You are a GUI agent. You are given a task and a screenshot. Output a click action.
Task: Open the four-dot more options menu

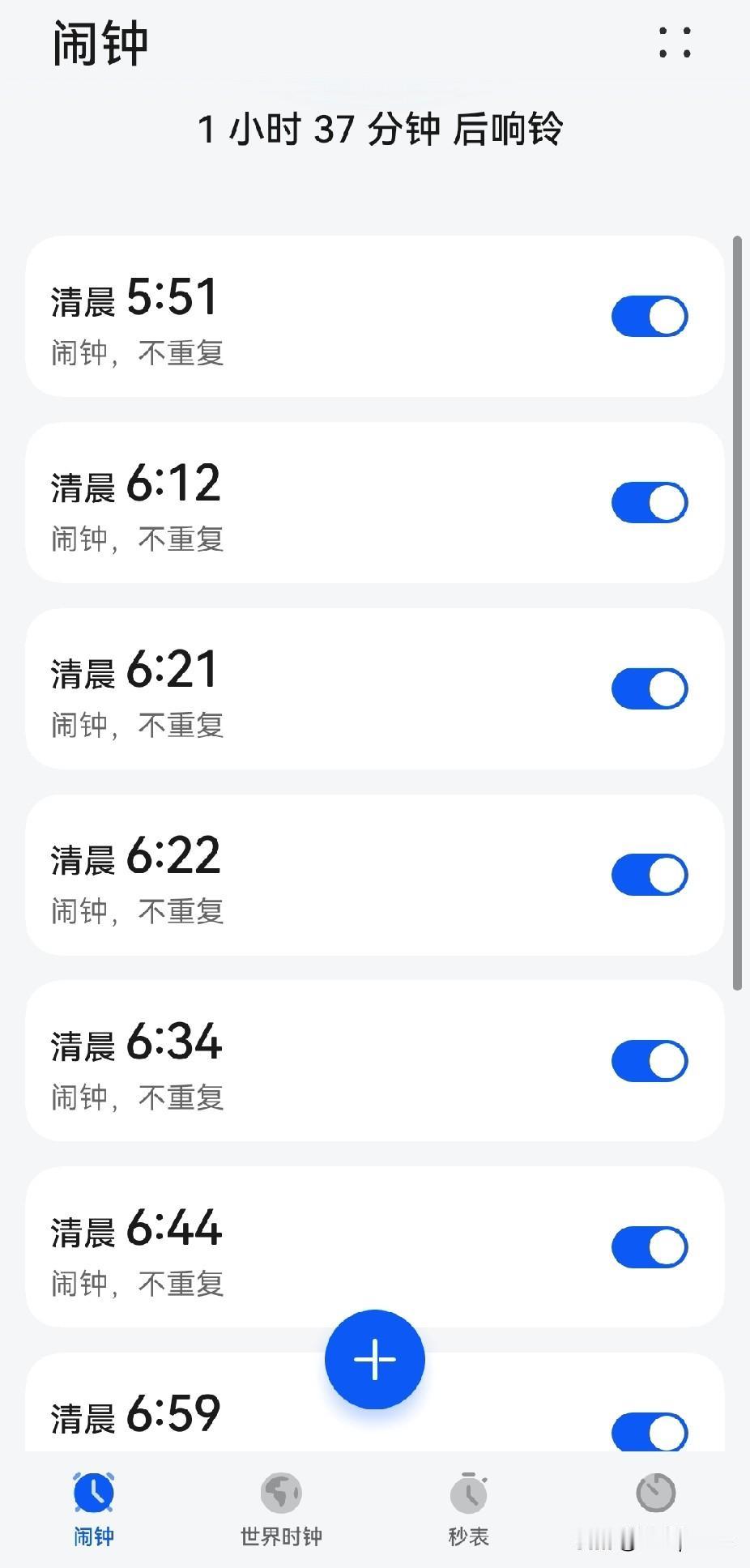click(675, 42)
